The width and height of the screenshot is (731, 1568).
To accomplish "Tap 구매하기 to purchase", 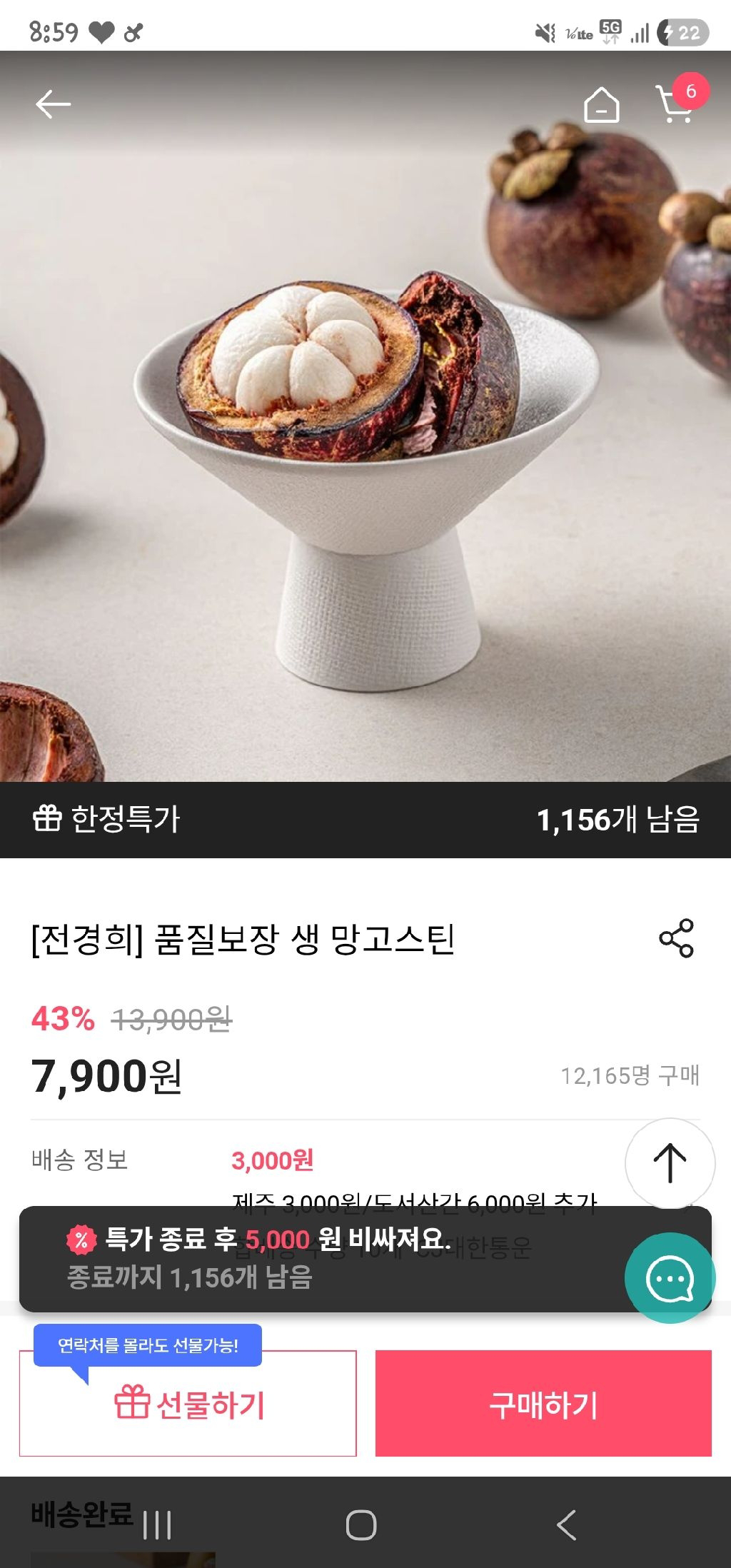I will (543, 1403).
